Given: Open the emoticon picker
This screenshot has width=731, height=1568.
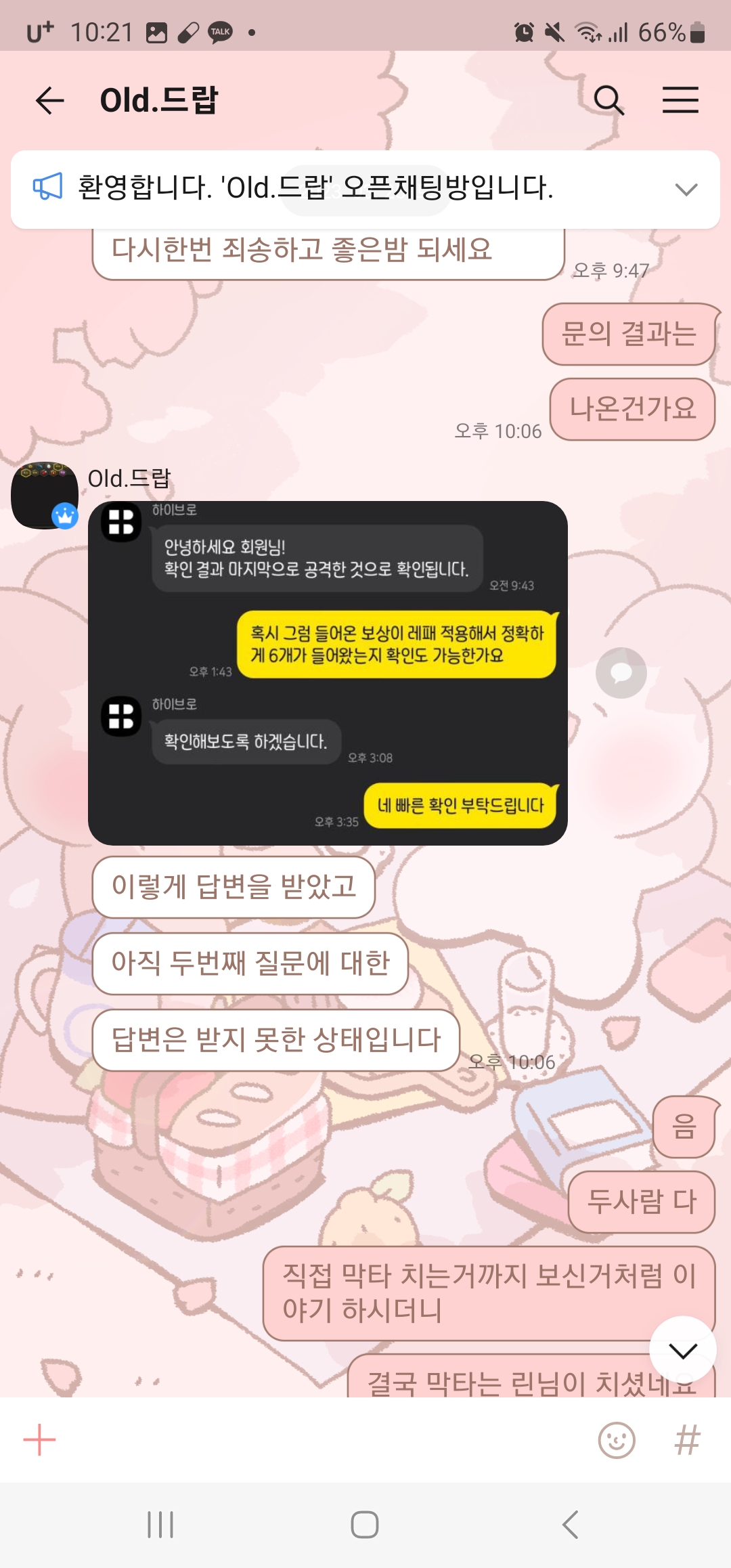Looking at the screenshot, I should [617, 1440].
